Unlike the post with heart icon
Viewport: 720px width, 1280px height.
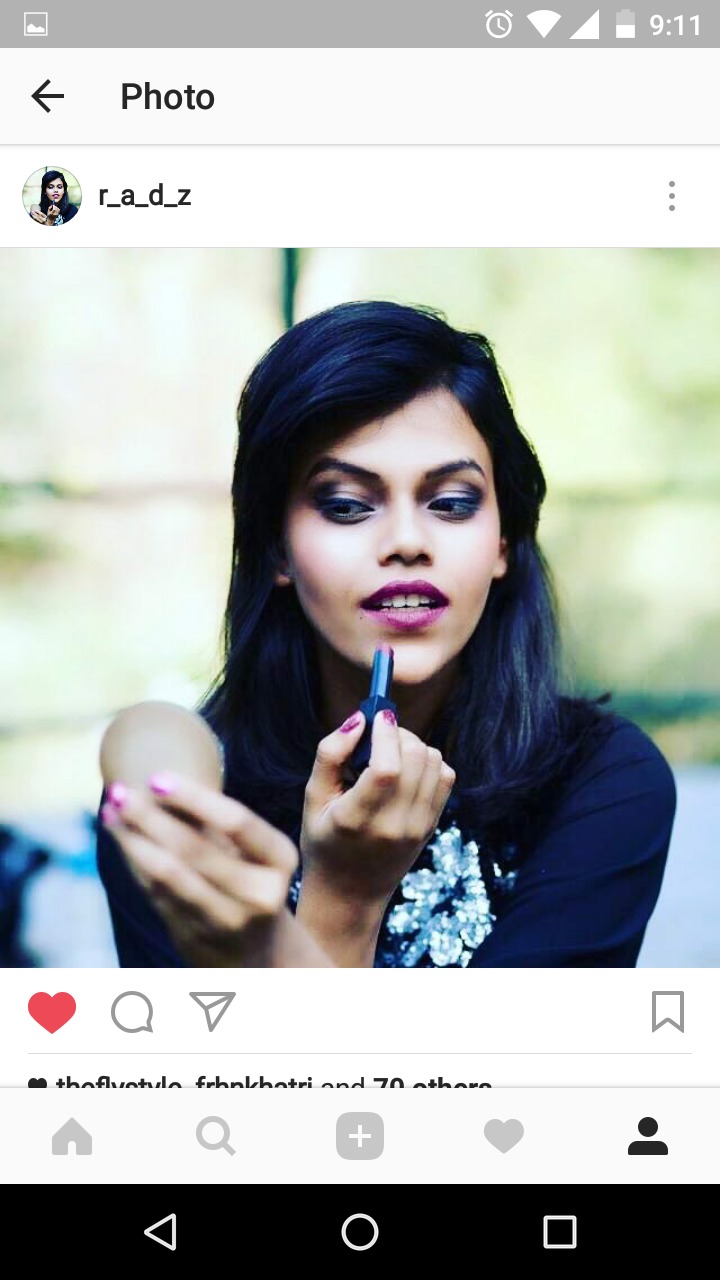52,1012
